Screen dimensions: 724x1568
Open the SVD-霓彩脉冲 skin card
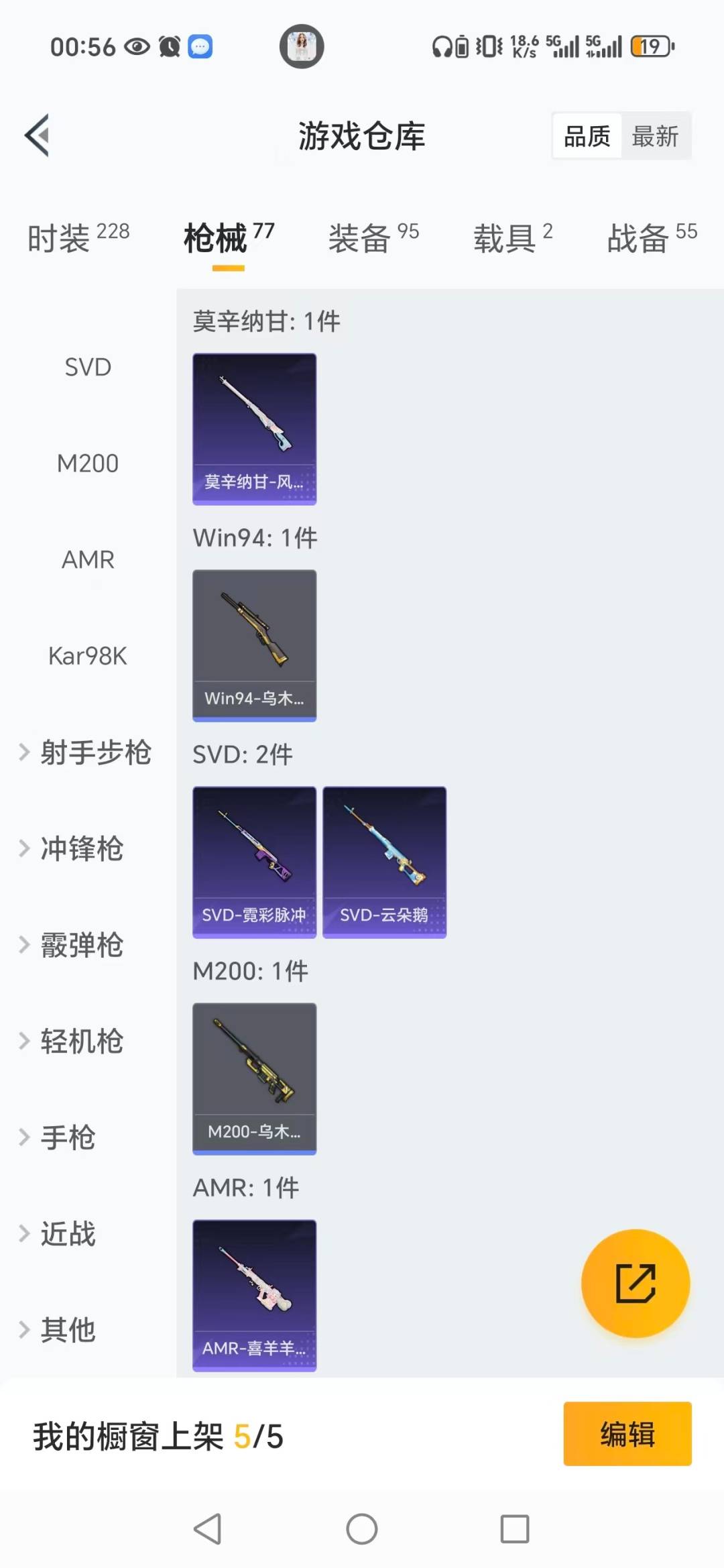pyautogui.click(x=254, y=862)
